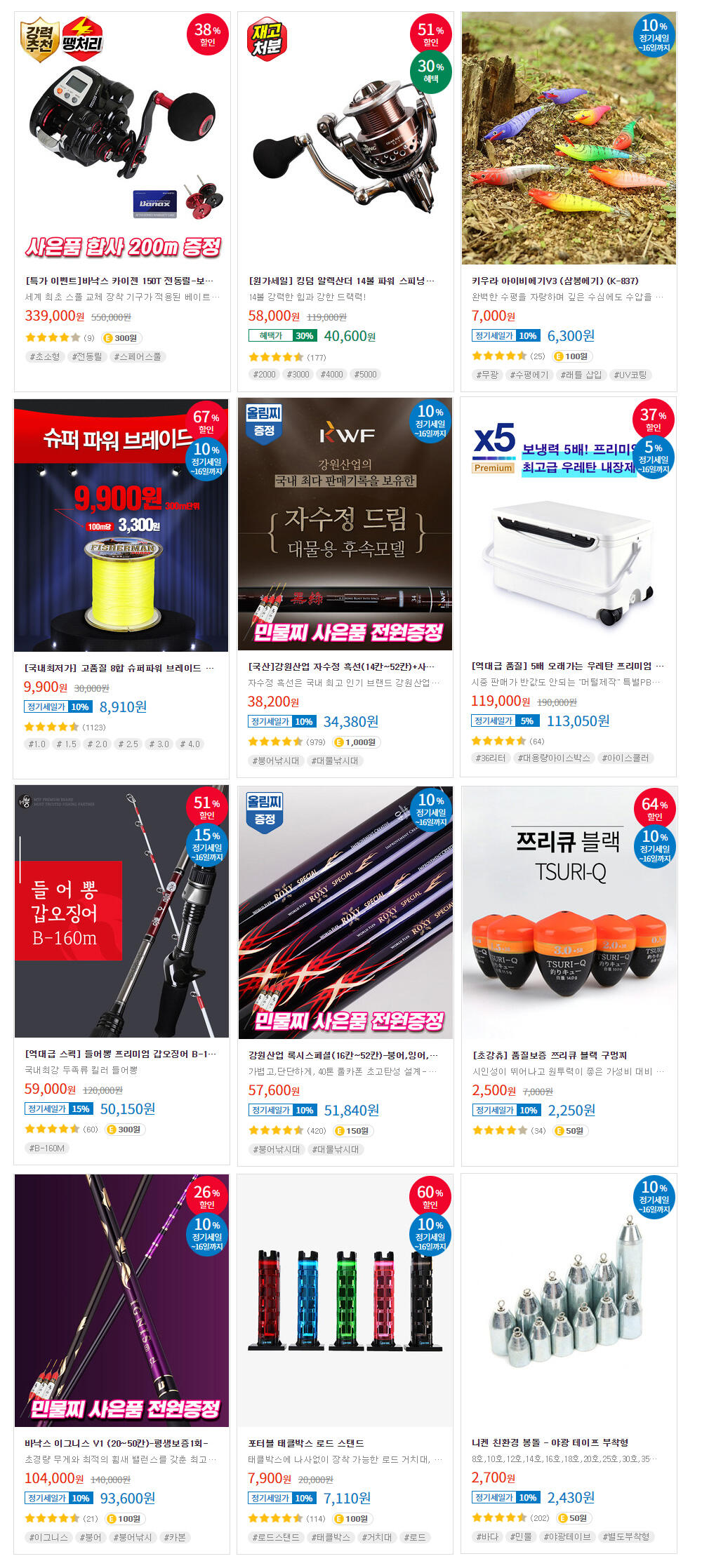
Task: Select the #야광테이프 hashtag
Action: [x=567, y=1536]
